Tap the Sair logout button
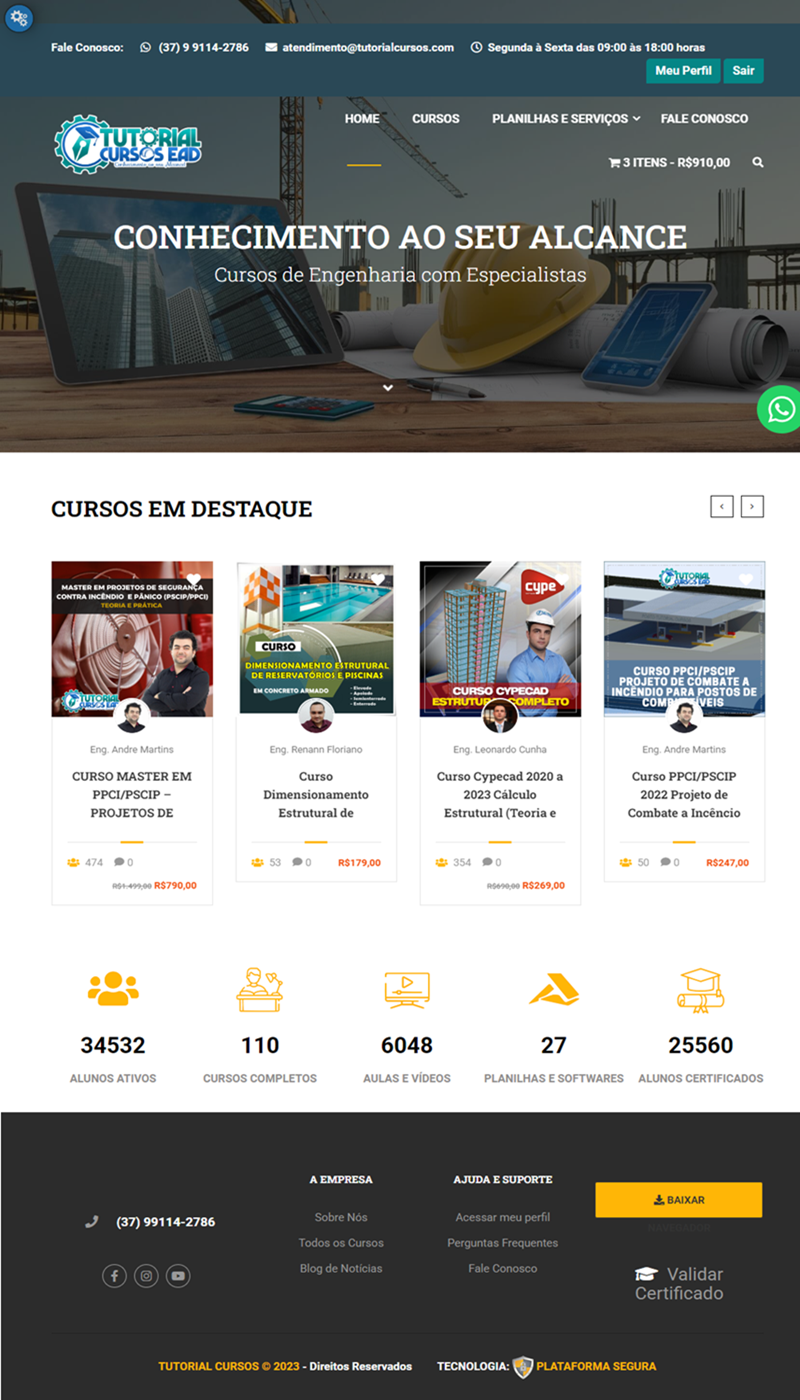The image size is (800, 1400). [x=743, y=71]
